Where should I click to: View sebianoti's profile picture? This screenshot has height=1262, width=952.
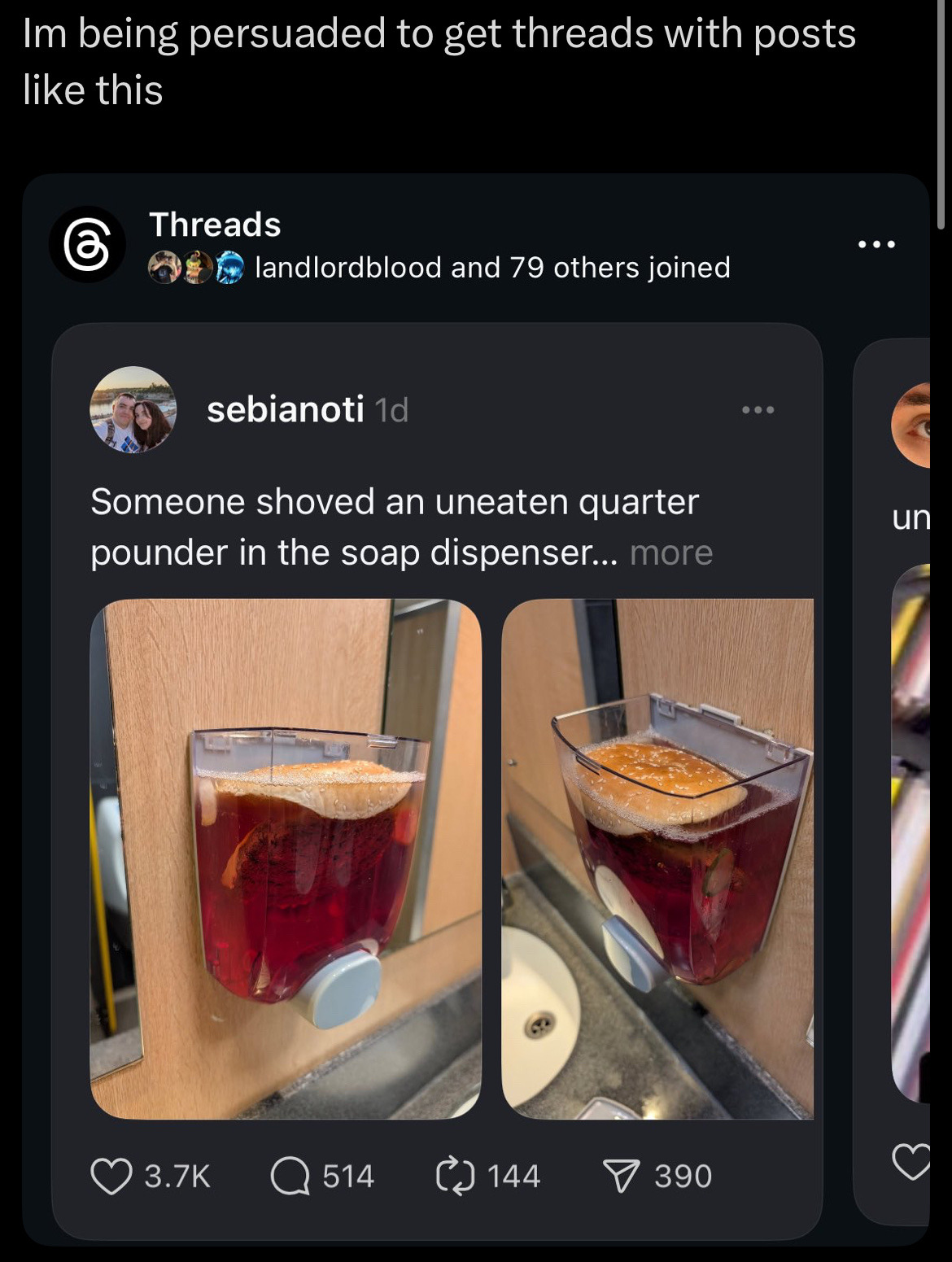[133, 409]
